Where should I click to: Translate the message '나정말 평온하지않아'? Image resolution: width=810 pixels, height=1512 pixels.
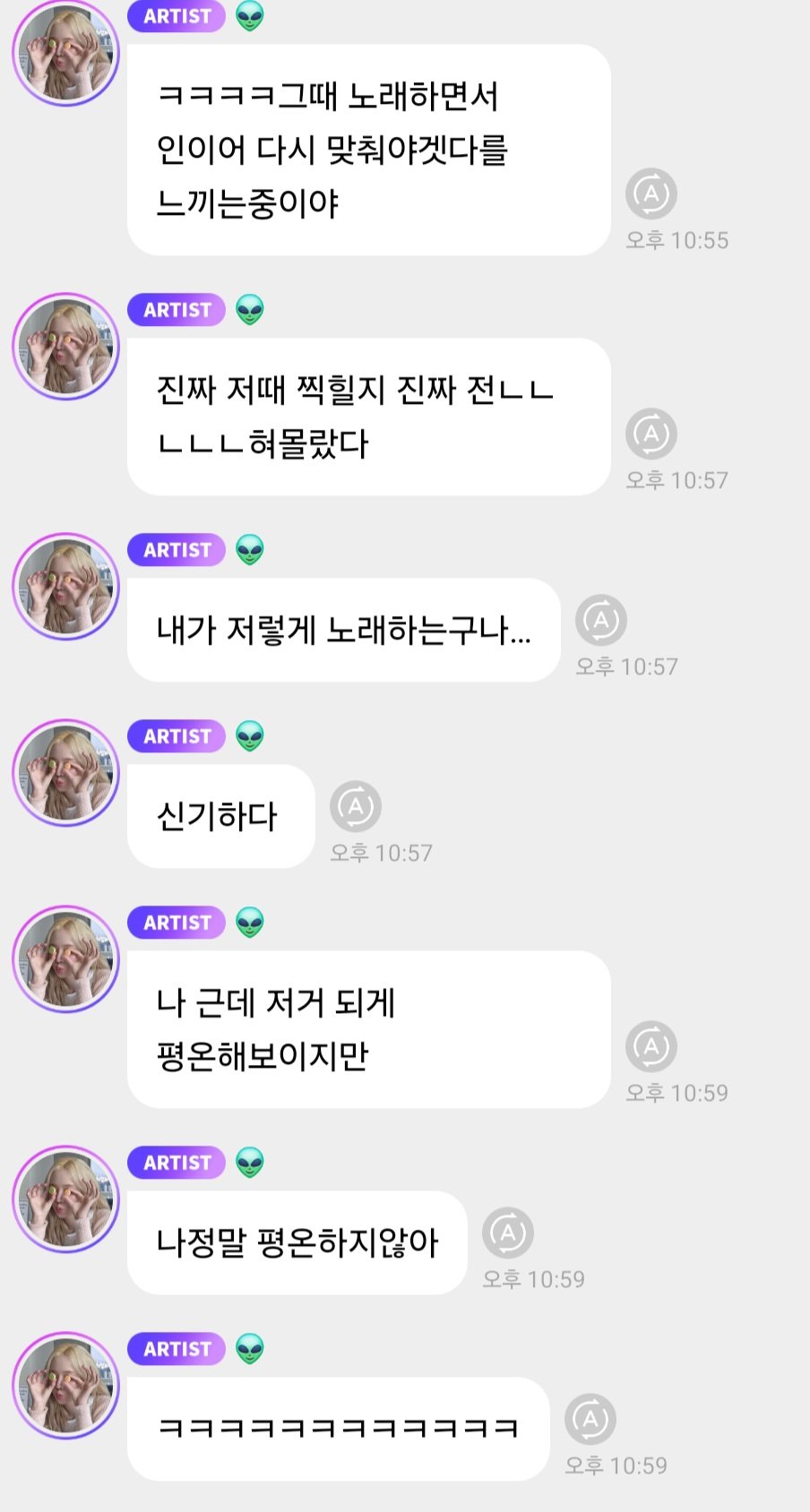507,1233
